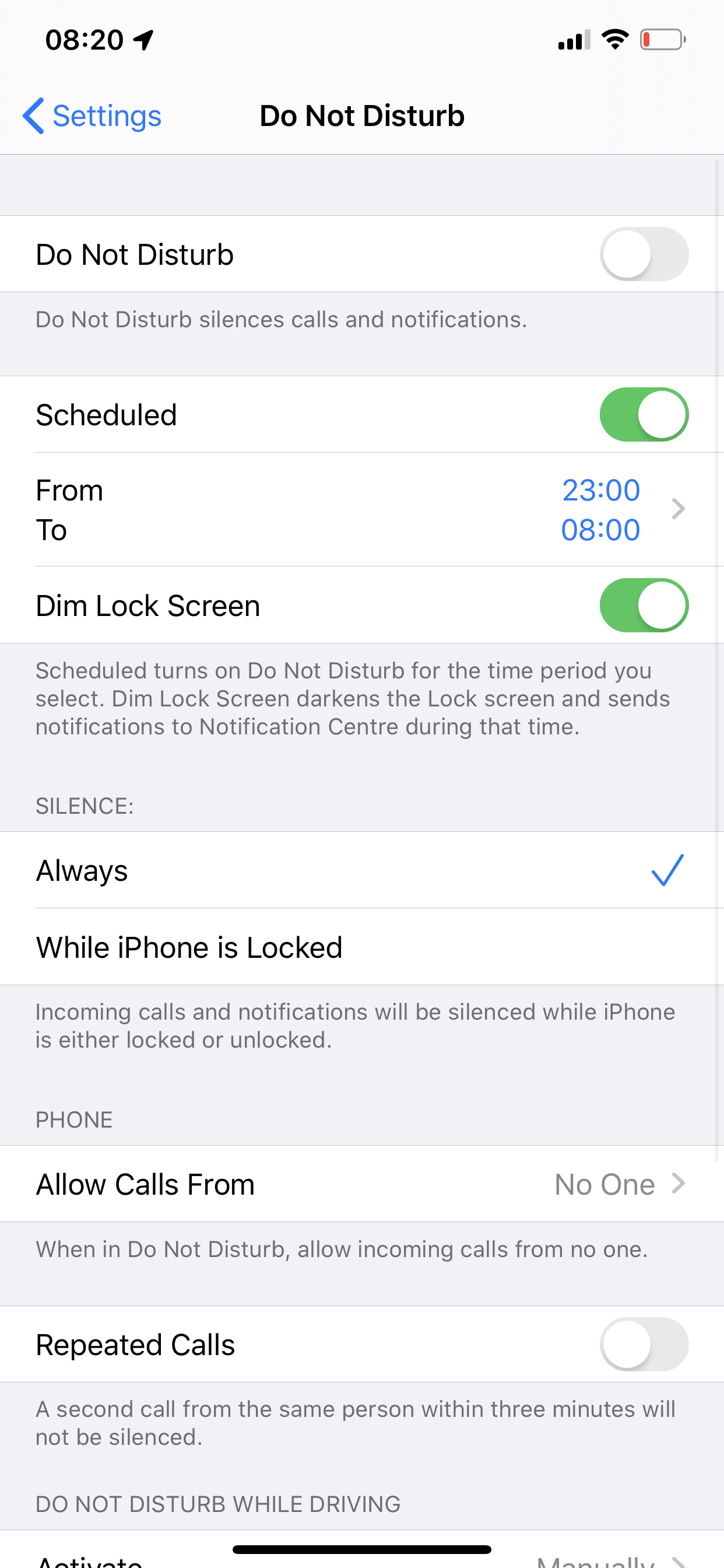Go back to Settings
724x1568 pixels.
92,116
